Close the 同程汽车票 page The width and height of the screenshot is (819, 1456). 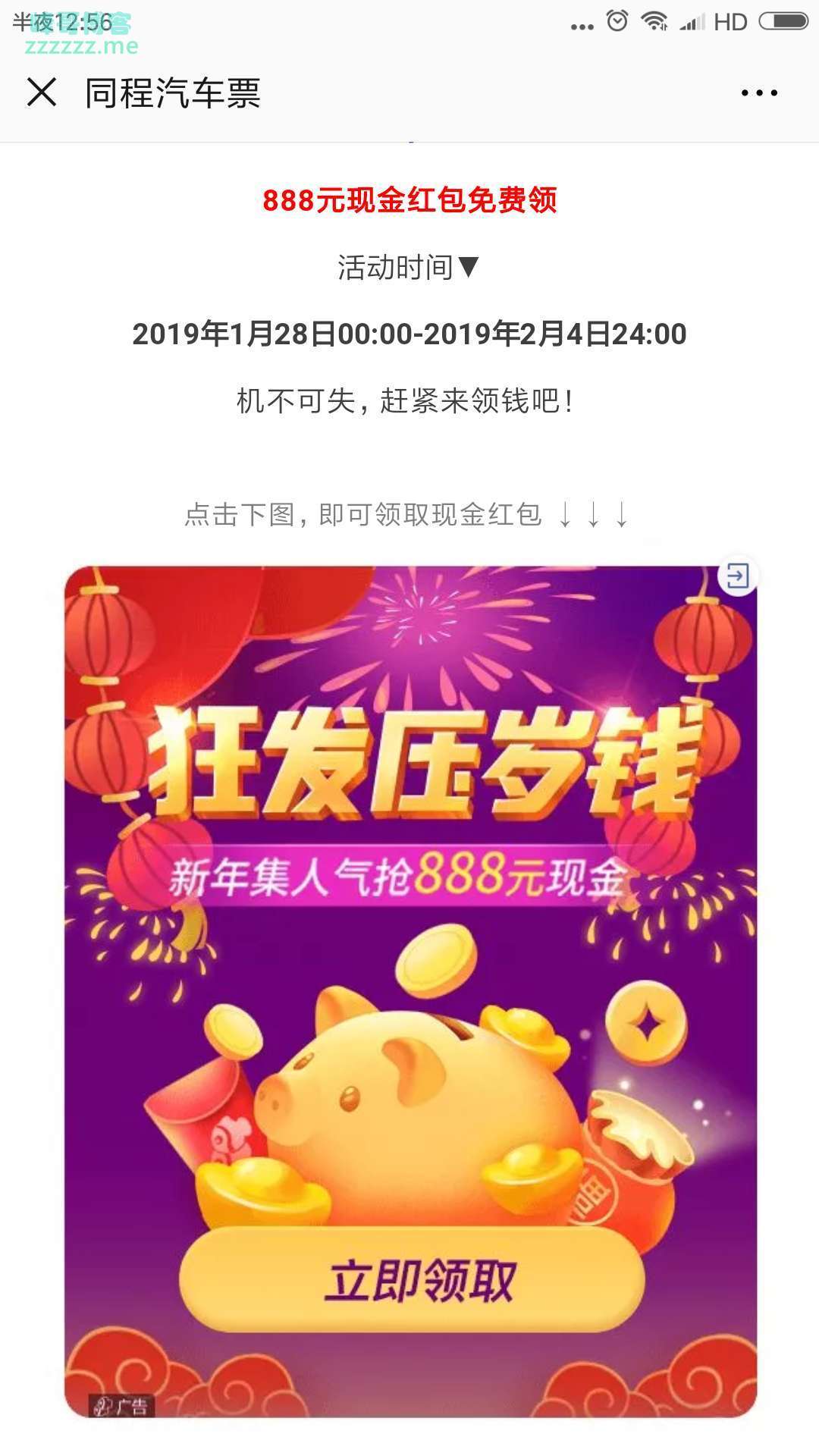click(x=42, y=93)
